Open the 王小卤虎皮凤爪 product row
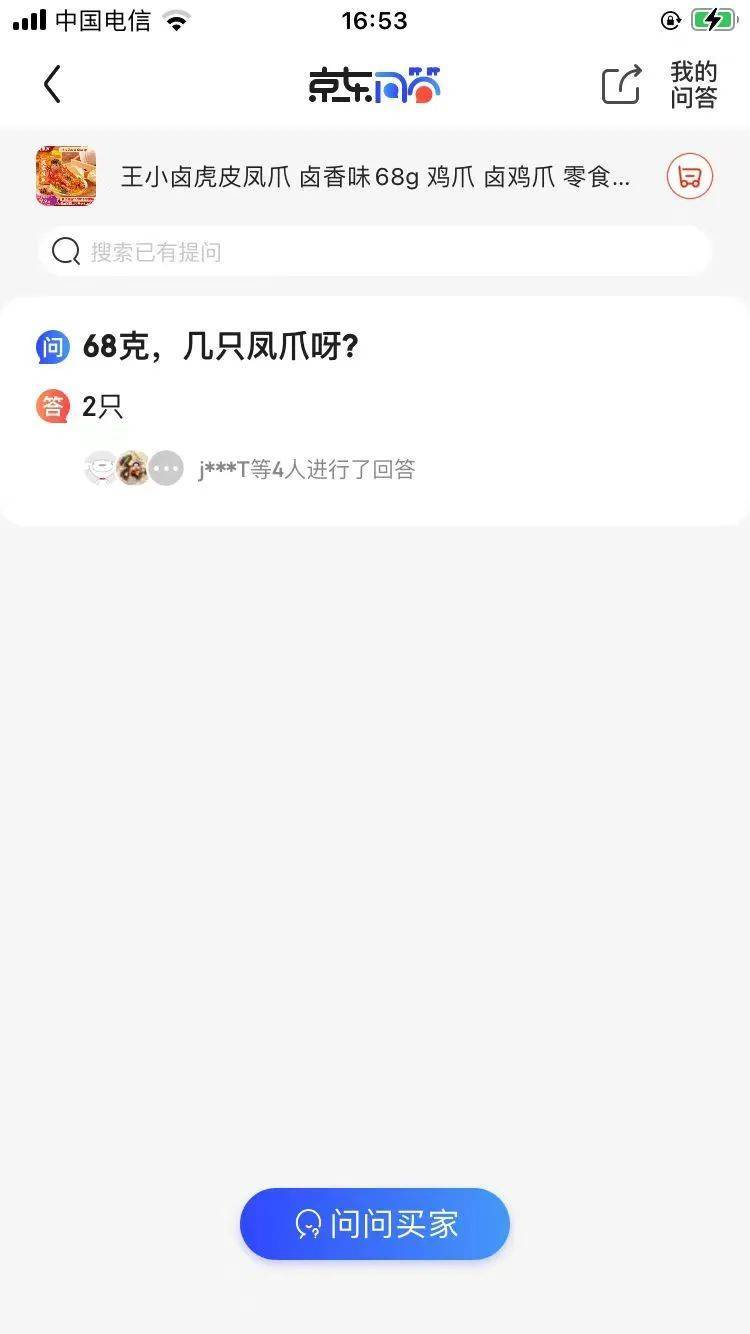The image size is (750, 1334). tap(375, 177)
